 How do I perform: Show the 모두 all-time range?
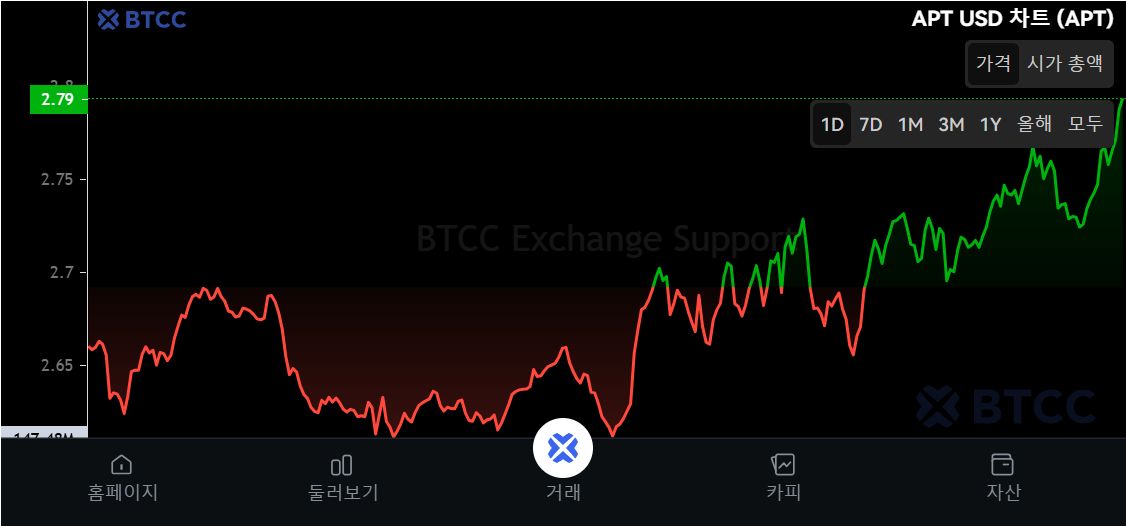pyautogui.click(x=1085, y=125)
